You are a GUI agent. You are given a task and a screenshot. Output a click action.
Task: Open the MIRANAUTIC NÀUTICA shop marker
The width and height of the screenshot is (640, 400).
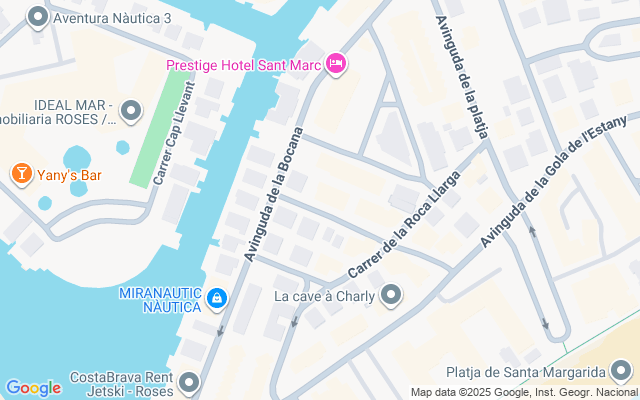pos(217,298)
